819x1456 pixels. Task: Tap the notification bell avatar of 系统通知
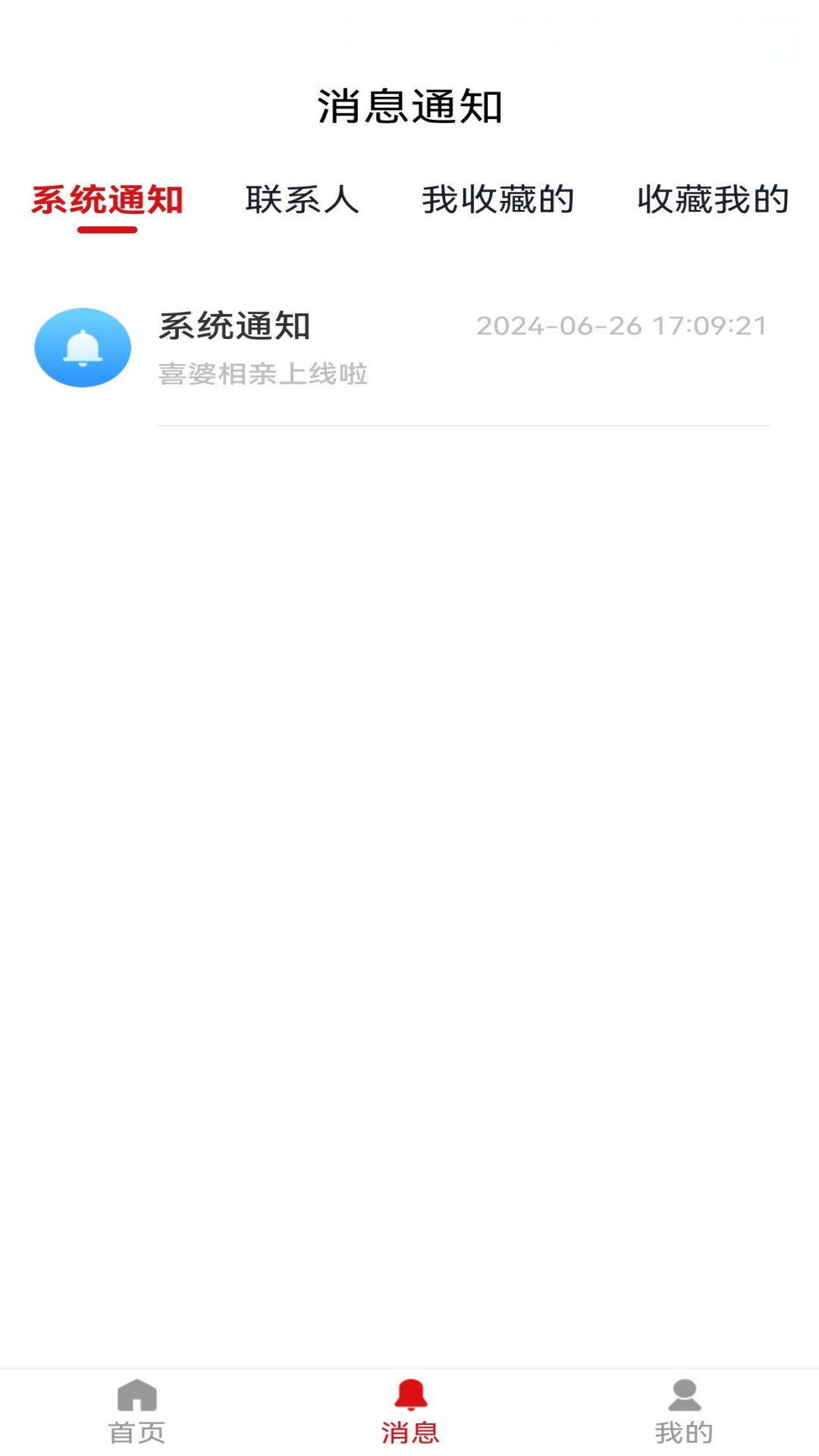[82, 348]
